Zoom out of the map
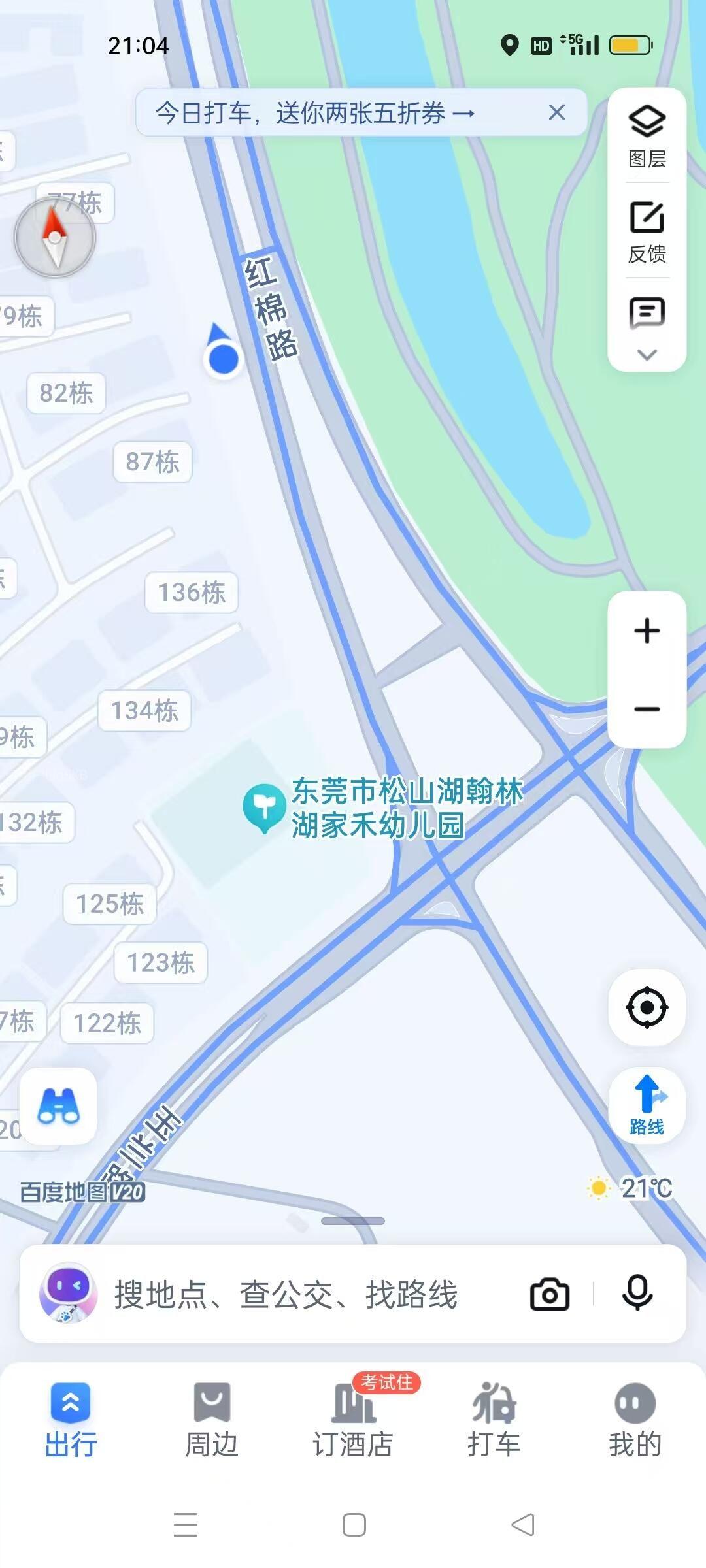Screen dimensions: 706x1568 click(x=647, y=709)
